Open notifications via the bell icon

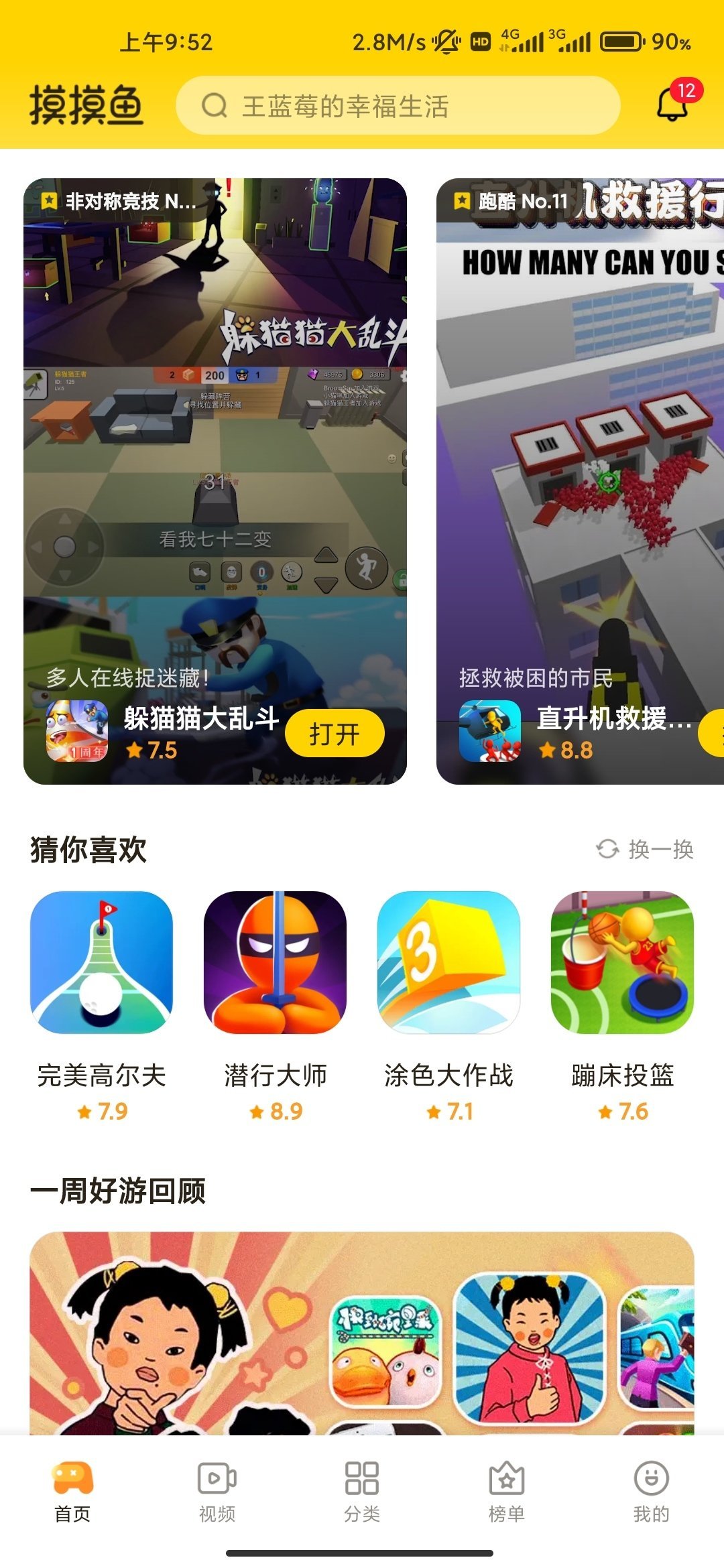point(672,105)
